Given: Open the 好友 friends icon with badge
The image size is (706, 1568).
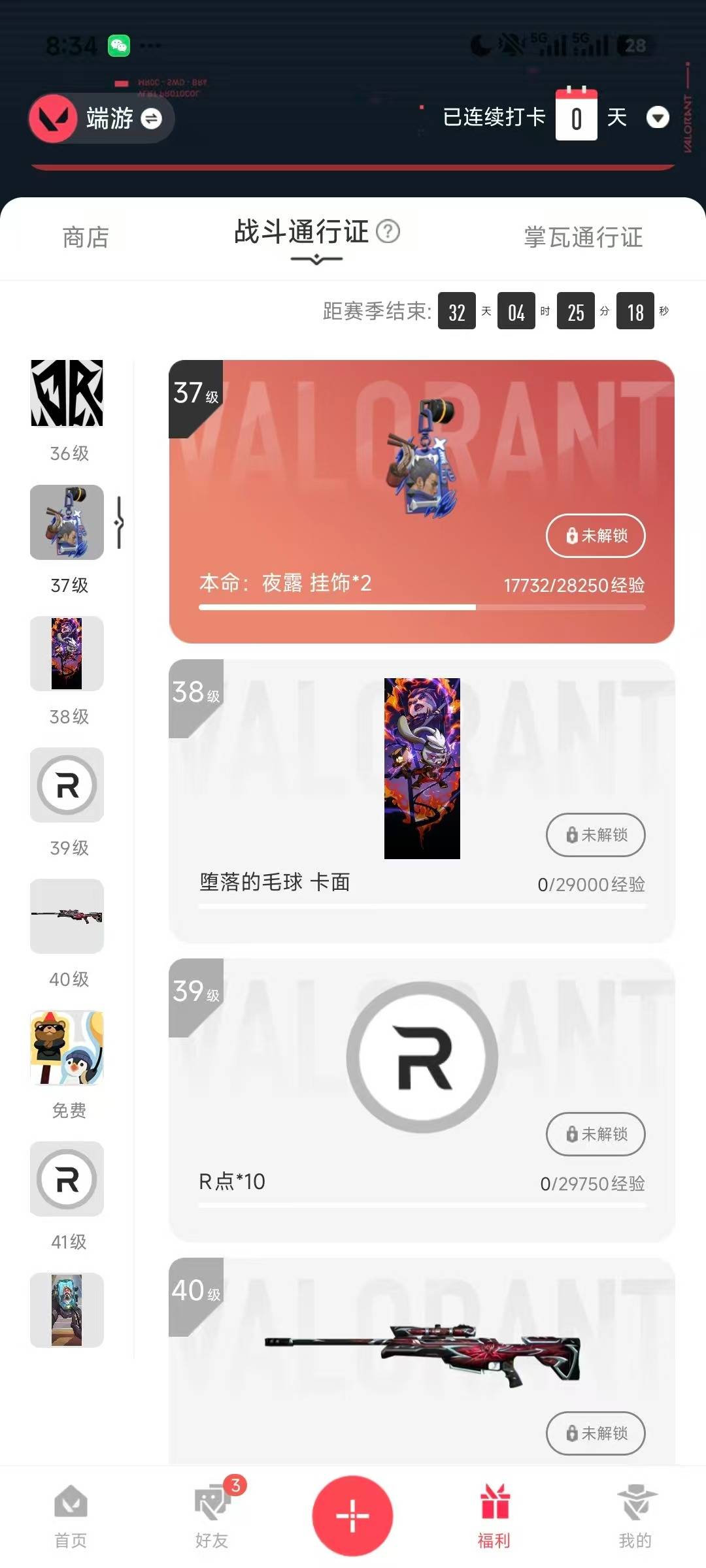Looking at the screenshot, I should click(x=210, y=1499).
